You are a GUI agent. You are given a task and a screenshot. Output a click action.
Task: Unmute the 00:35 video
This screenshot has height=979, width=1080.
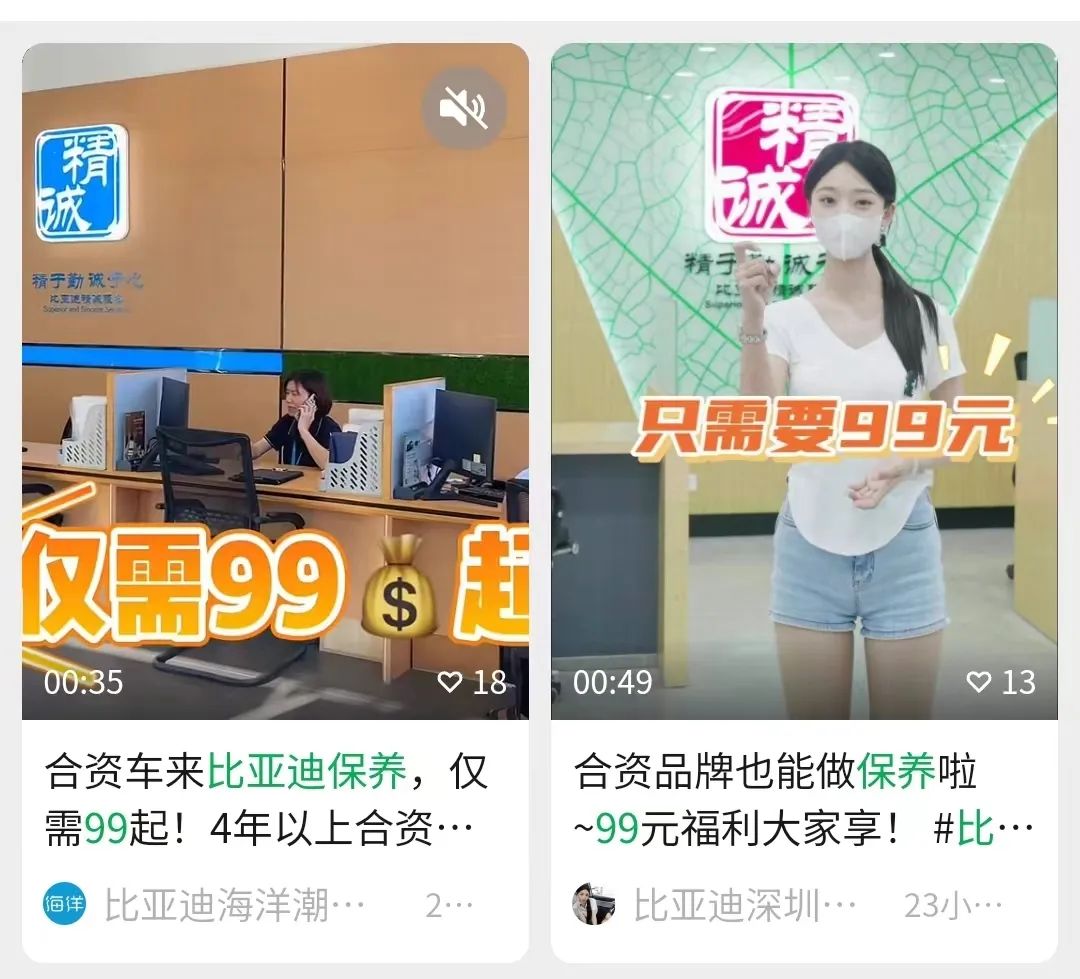click(x=464, y=107)
